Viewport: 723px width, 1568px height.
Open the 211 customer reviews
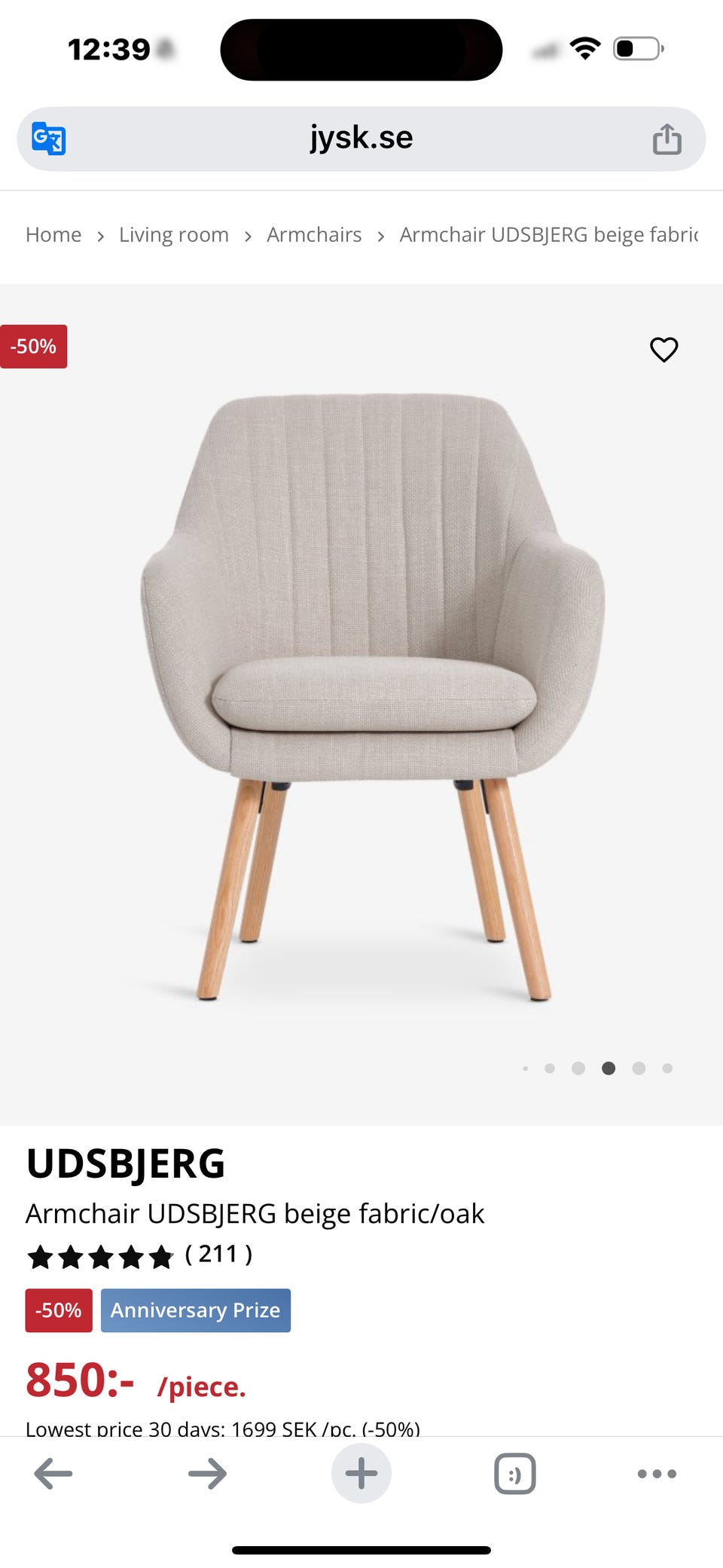coord(218,1254)
